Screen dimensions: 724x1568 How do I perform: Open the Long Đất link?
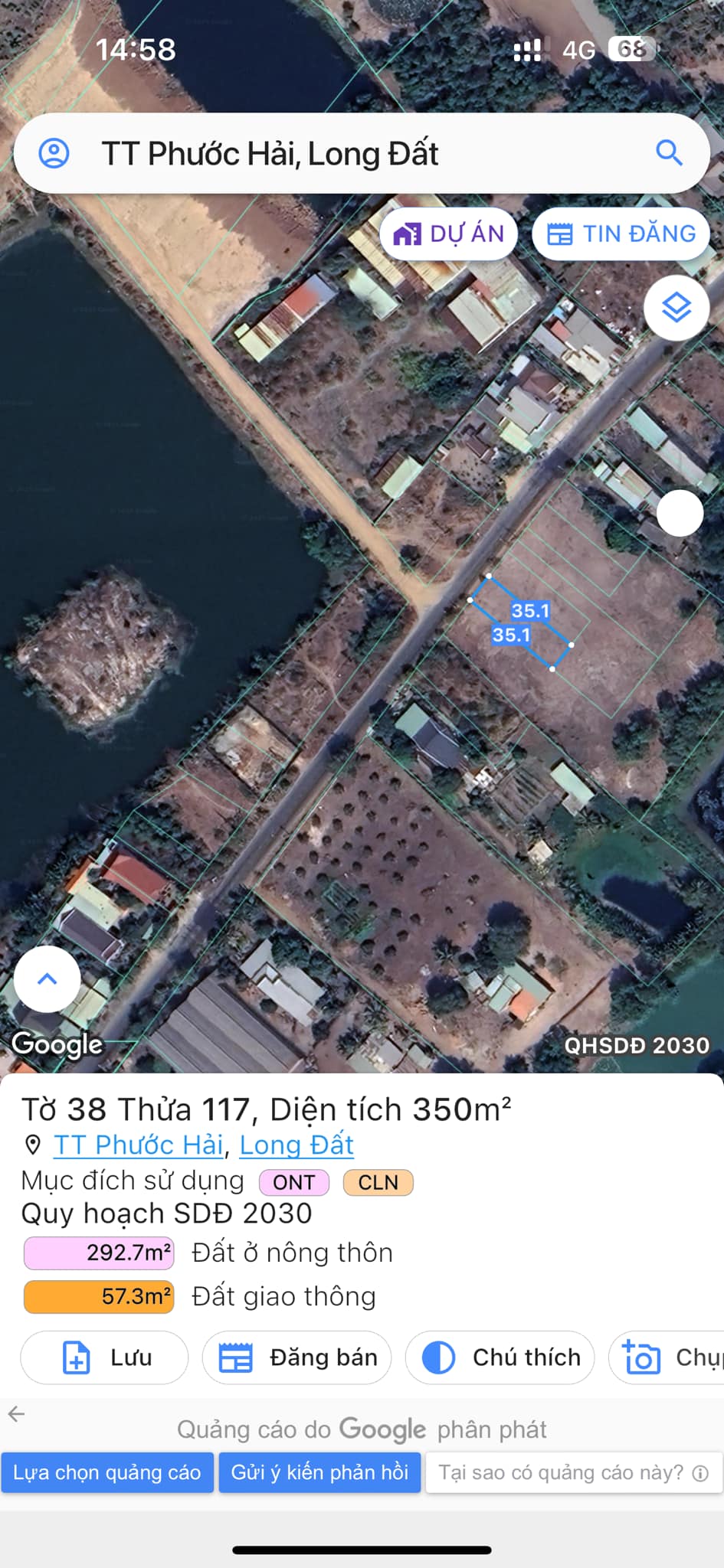tap(296, 1145)
